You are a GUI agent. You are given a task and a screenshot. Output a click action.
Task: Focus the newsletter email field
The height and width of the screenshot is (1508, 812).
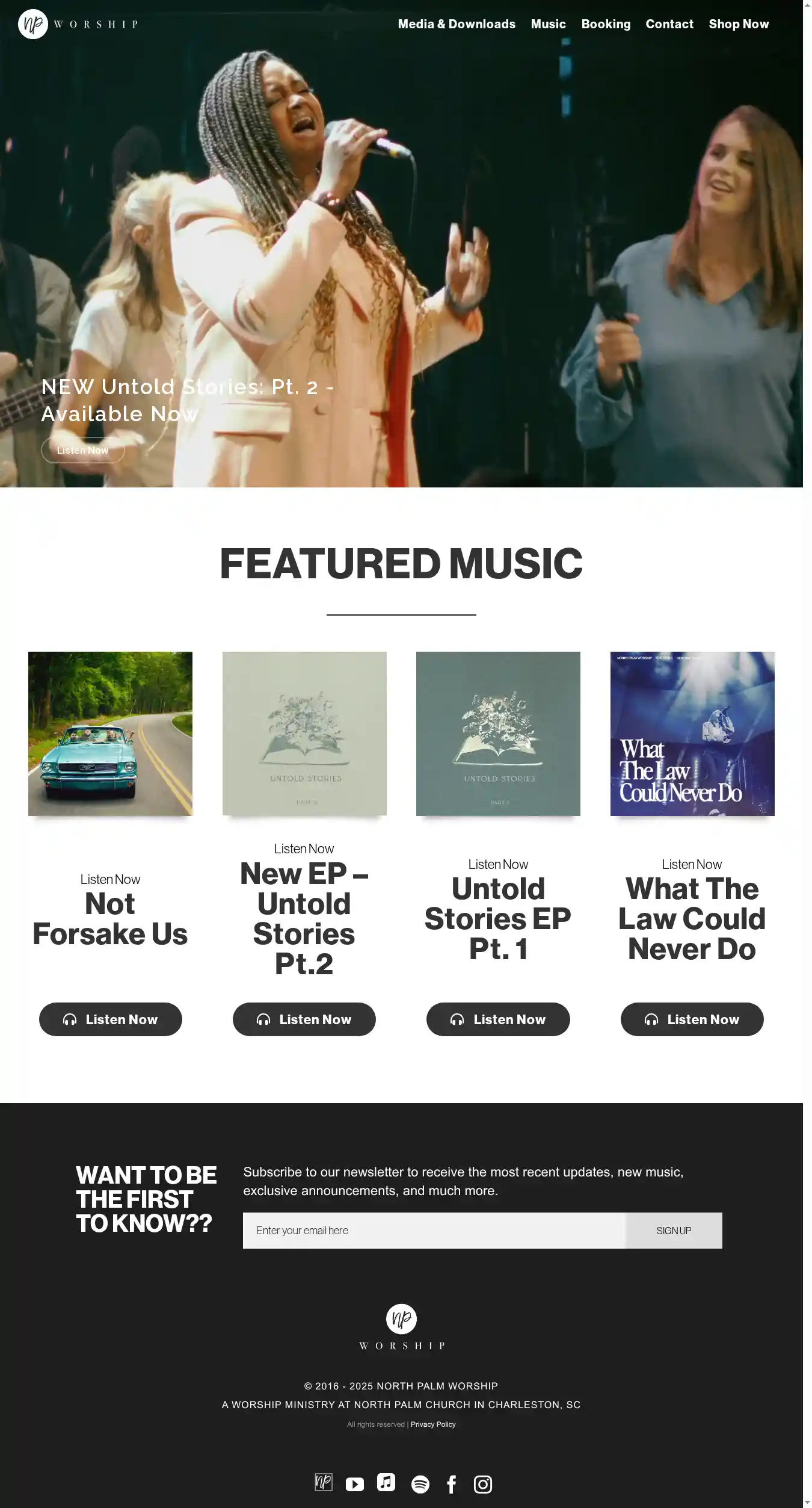433,1231
